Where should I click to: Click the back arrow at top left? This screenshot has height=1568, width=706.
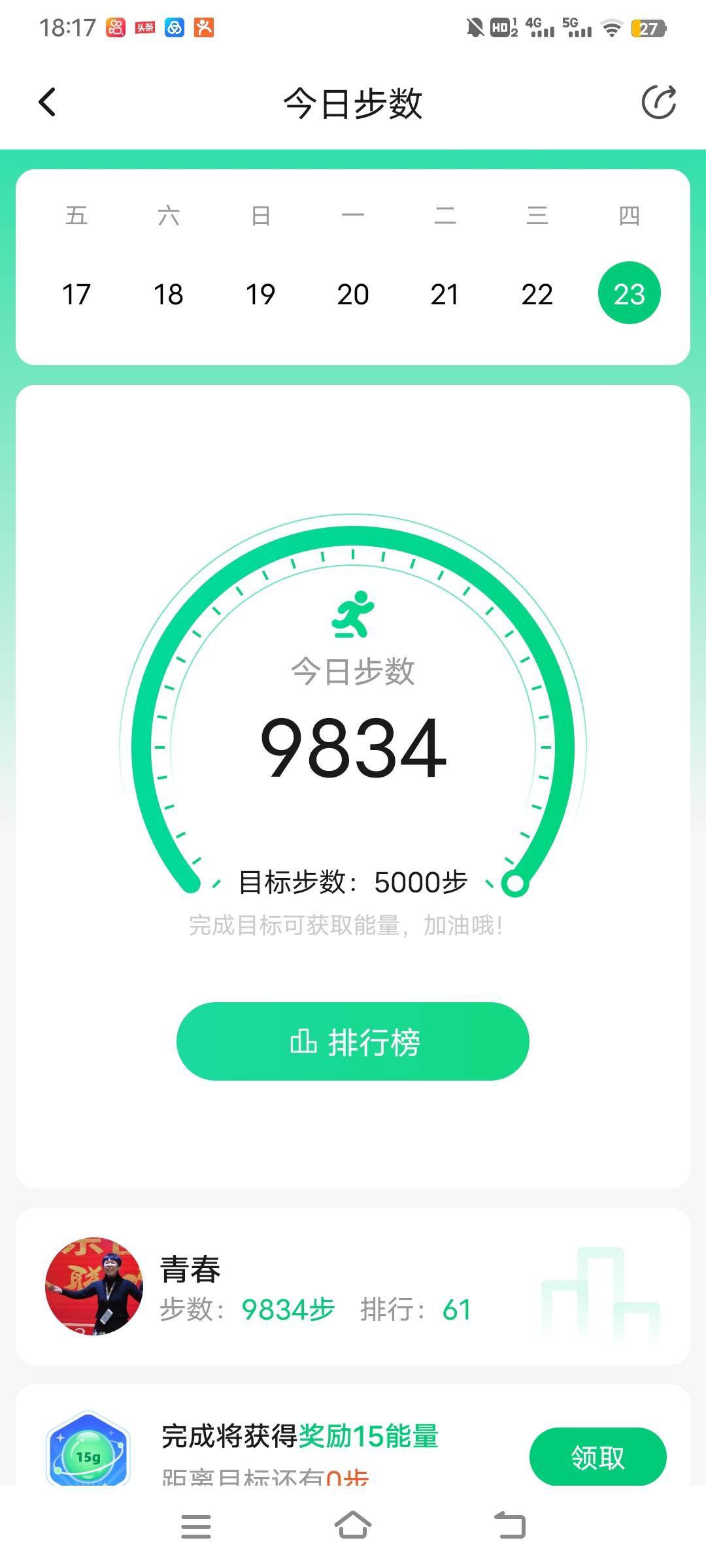(46, 101)
